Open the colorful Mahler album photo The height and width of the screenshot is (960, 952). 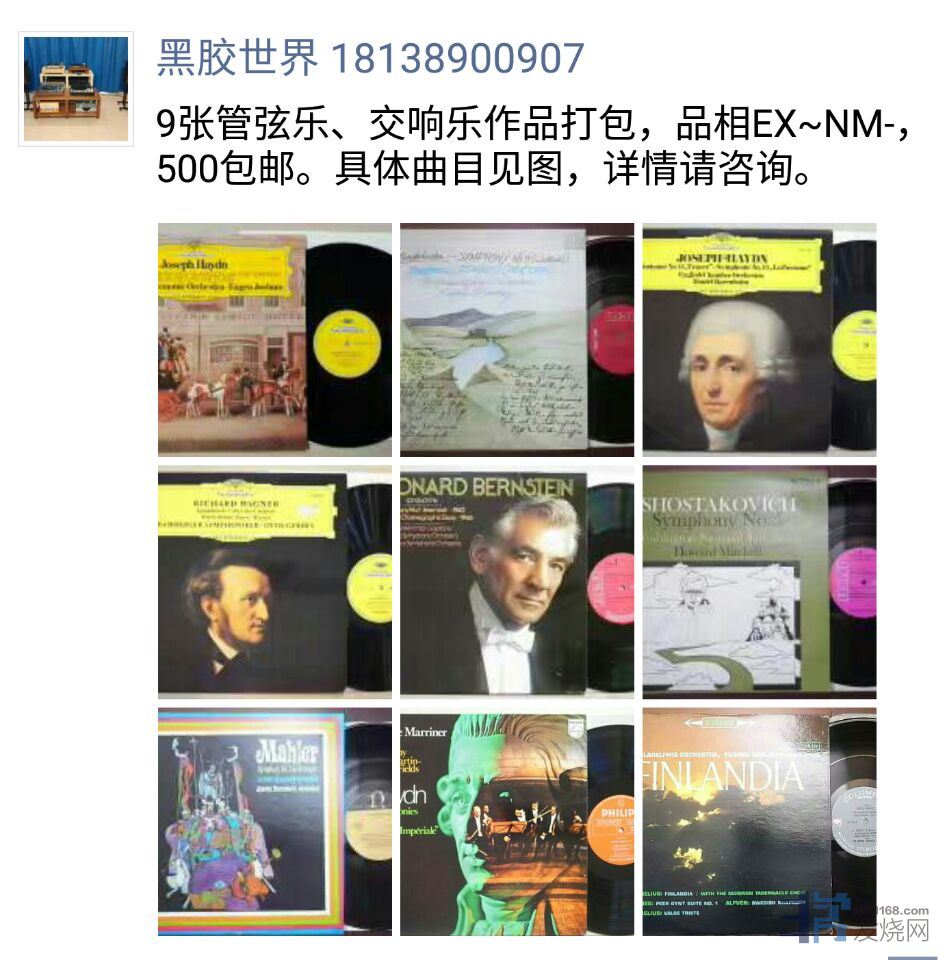[x=274, y=821]
